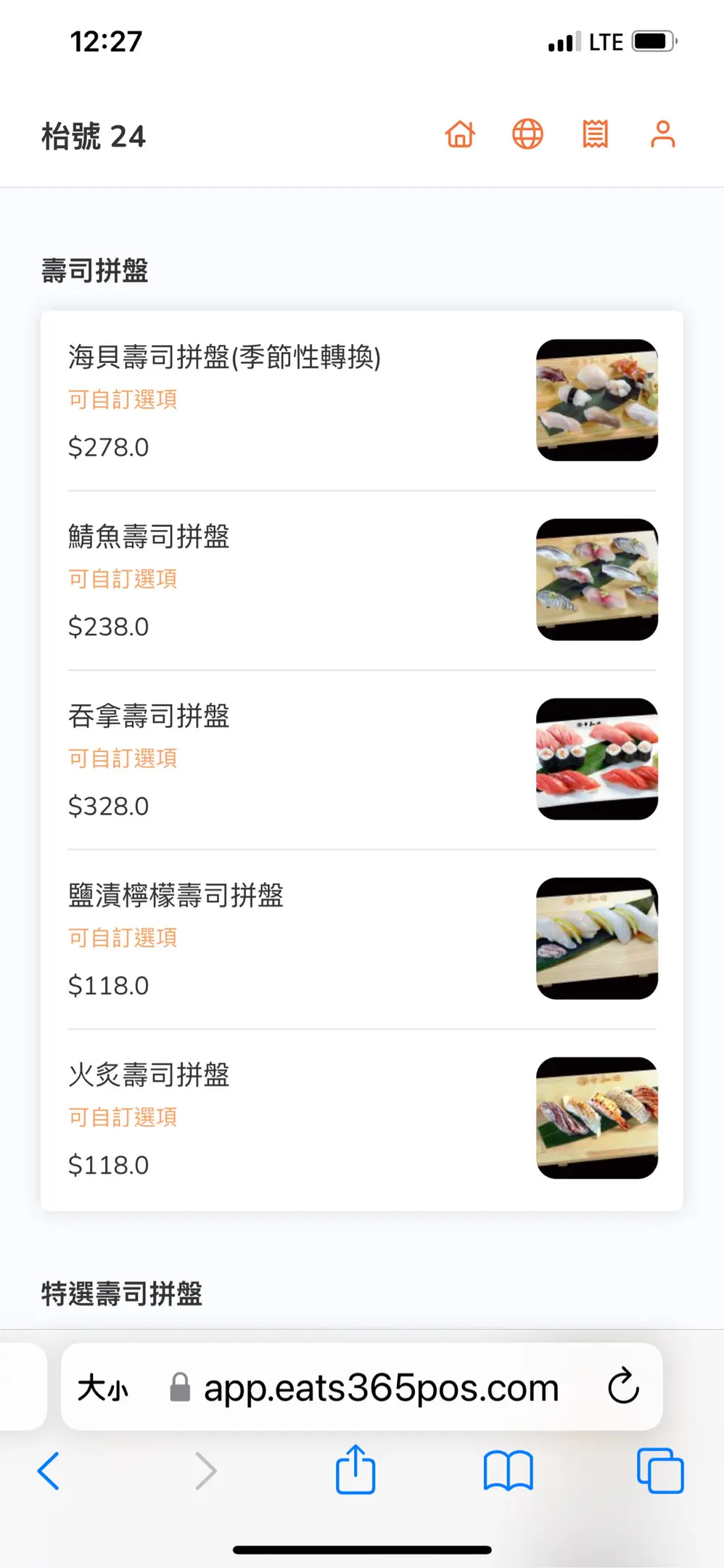Choose 吞拿壽司拼盤 for $328.0
The width and height of the screenshot is (724, 1568).
coord(361,759)
